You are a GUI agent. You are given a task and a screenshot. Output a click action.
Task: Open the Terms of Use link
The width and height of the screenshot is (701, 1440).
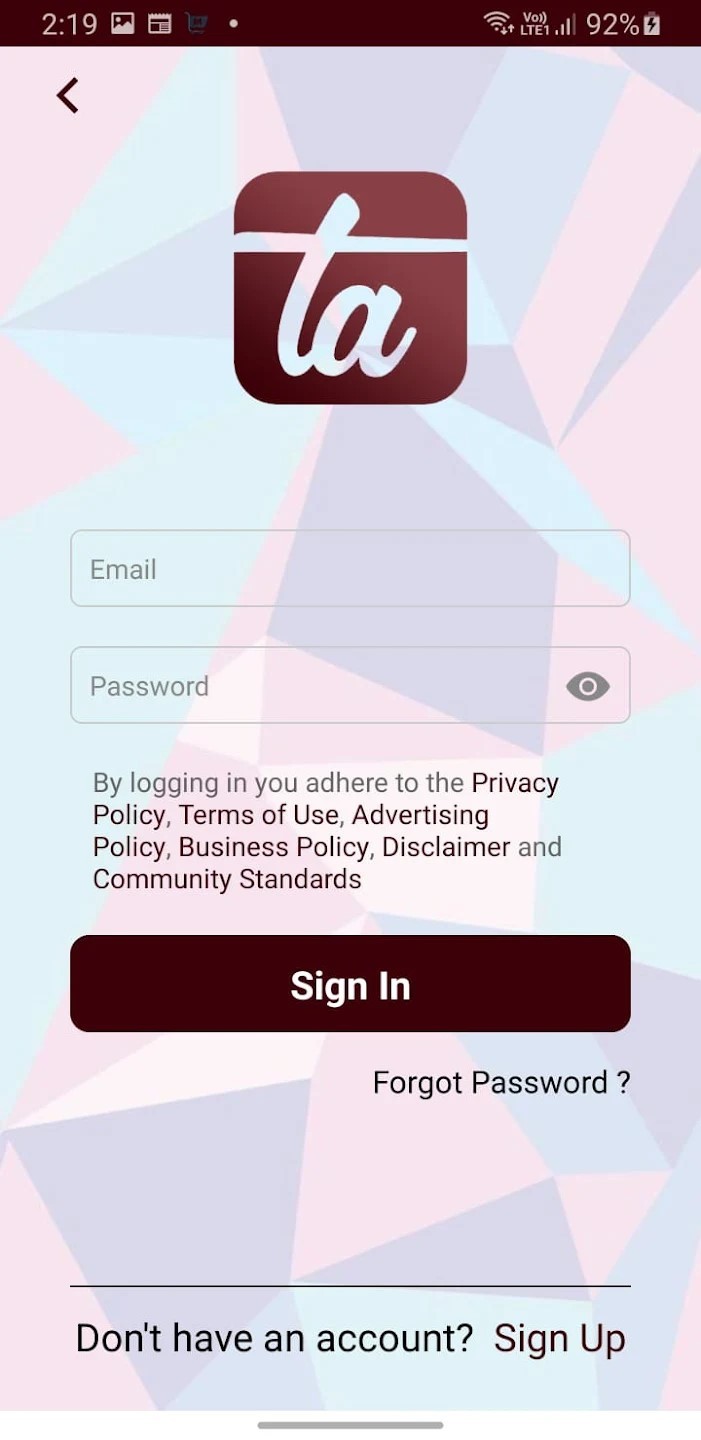[258, 815]
